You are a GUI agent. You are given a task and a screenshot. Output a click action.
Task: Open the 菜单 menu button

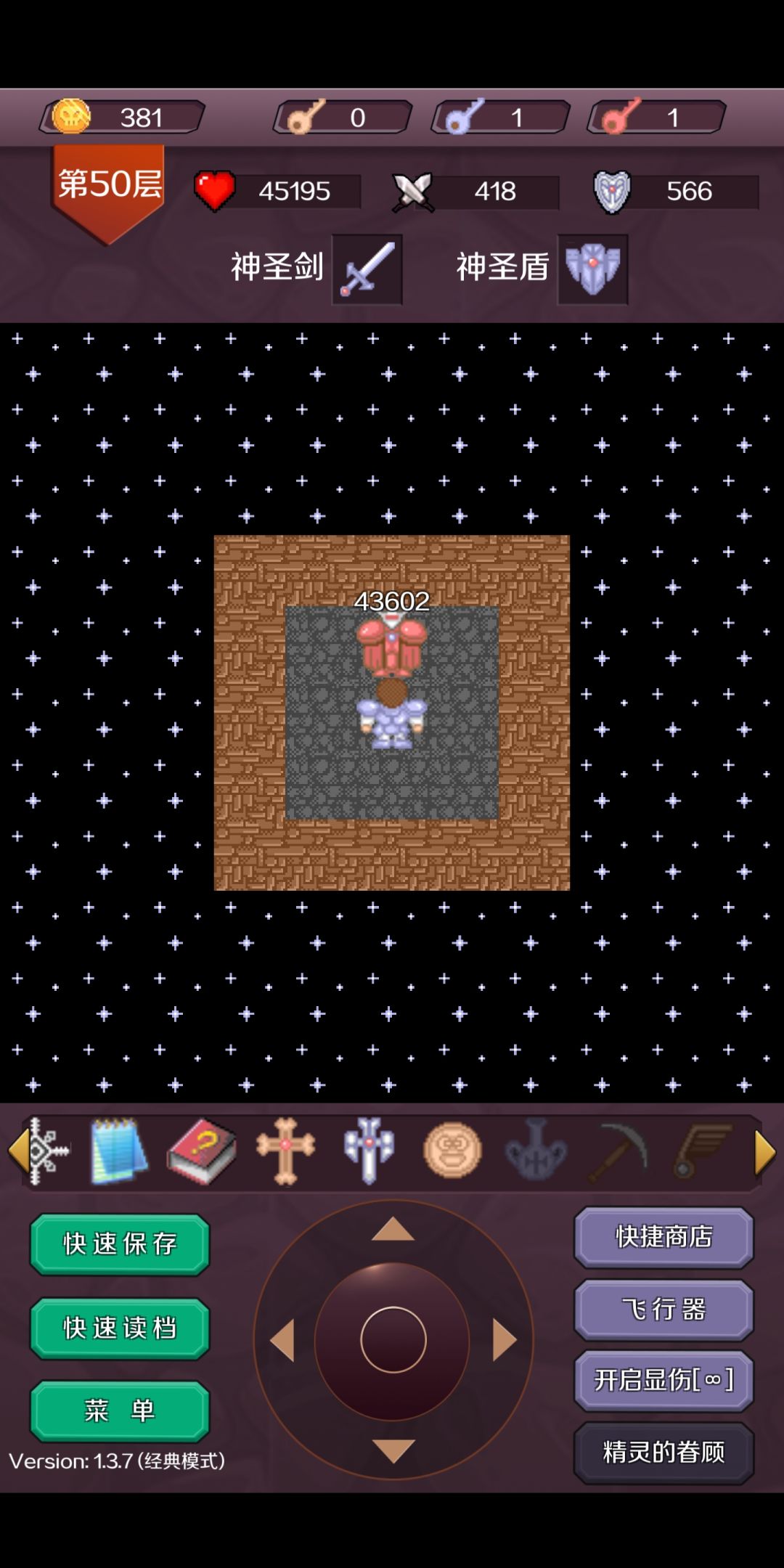click(120, 1411)
